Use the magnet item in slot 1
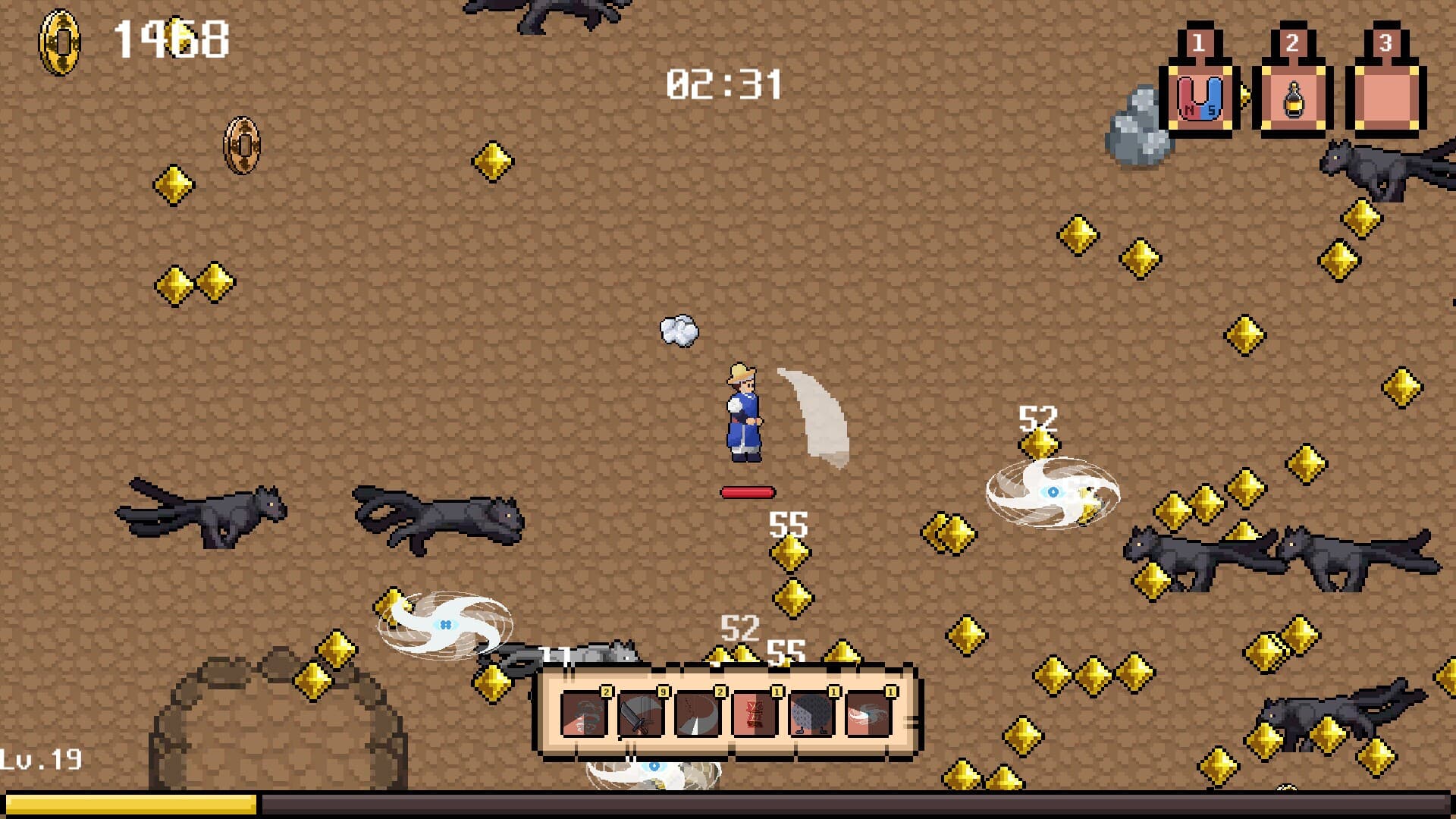Image resolution: width=1456 pixels, height=819 pixels. [x=1200, y=99]
